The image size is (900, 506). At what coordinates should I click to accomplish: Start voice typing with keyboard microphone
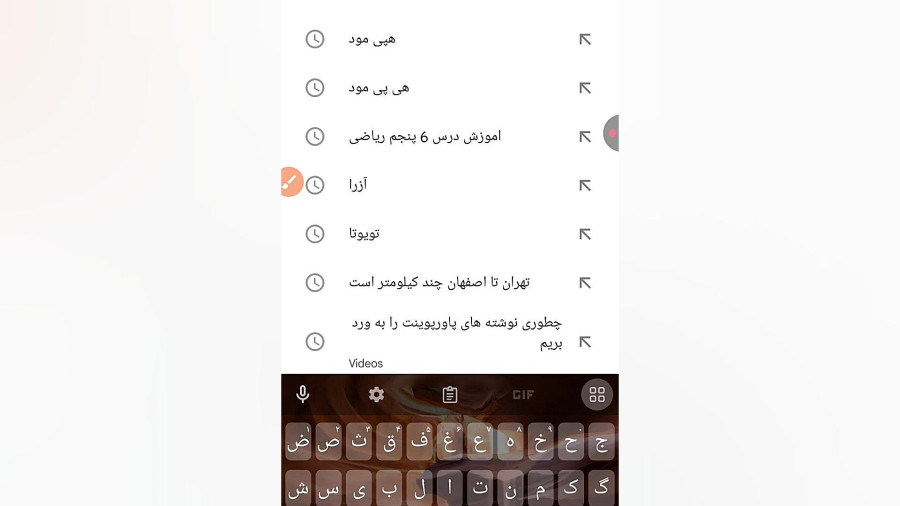pyautogui.click(x=303, y=394)
